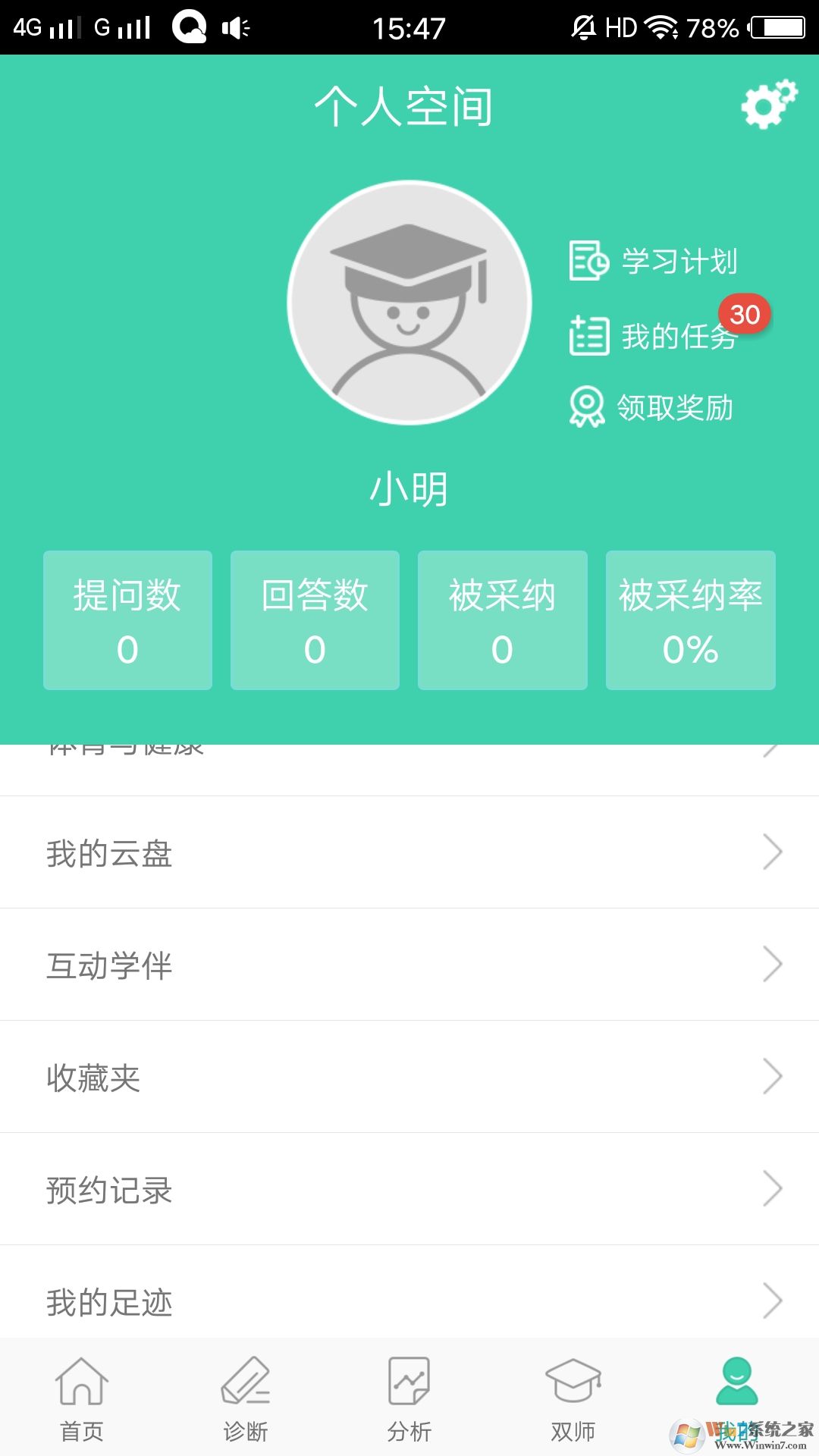This screenshot has height=1456, width=819.
Task: Select the 提问数 questions stat tile
Action: click(127, 620)
